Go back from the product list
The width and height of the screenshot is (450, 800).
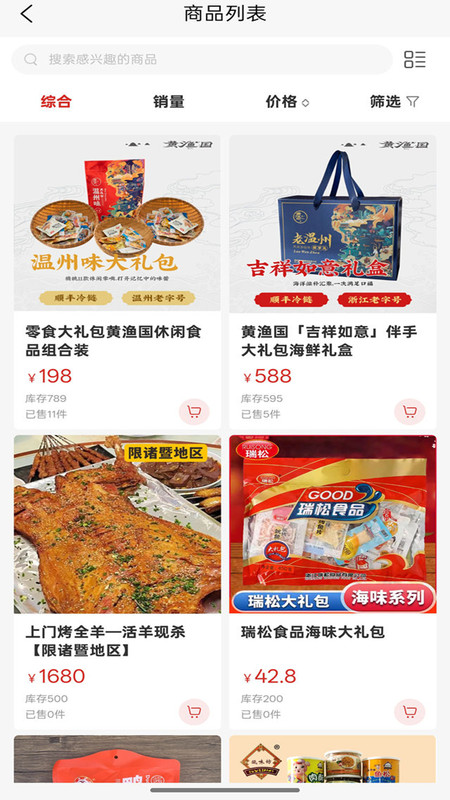point(27,14)
